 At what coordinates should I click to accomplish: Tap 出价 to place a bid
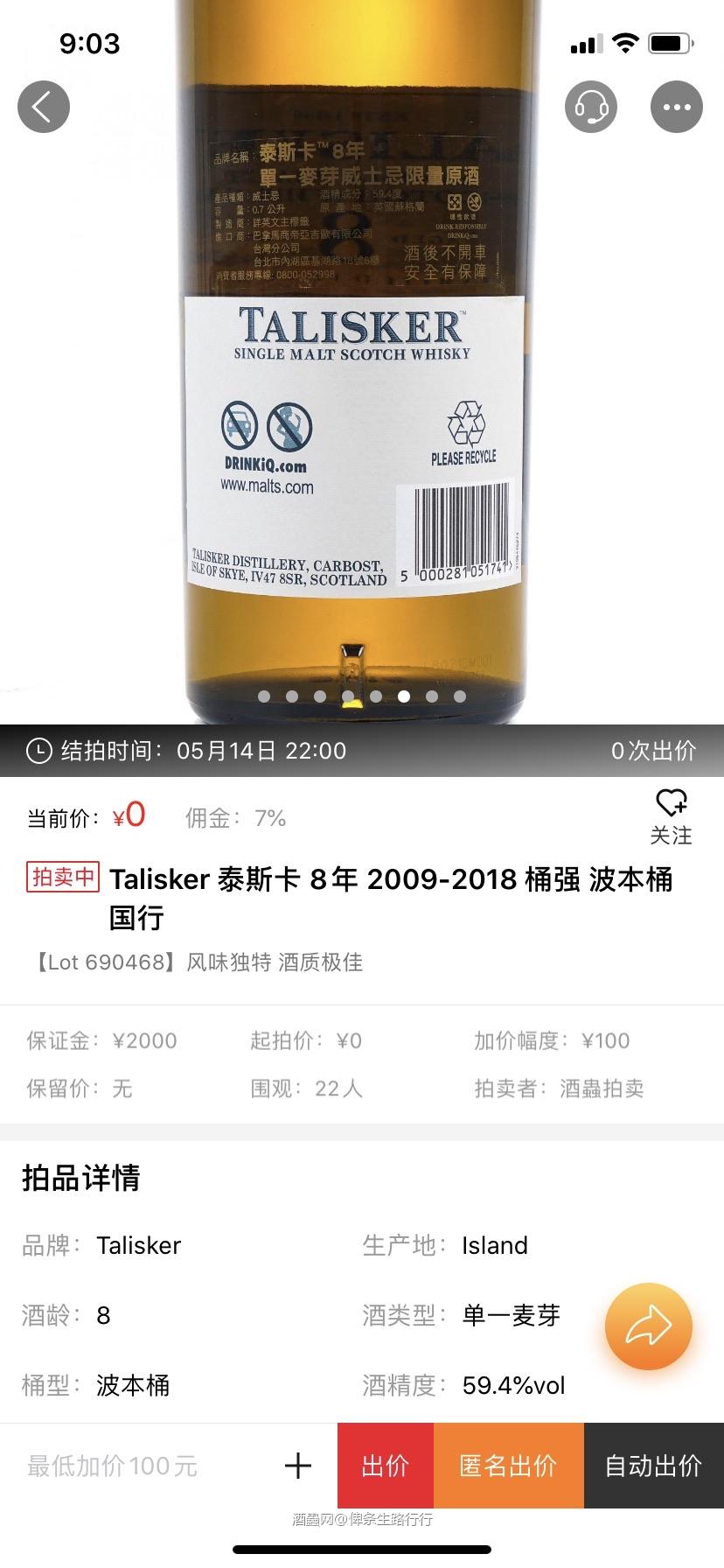pyautogui.click(x=385, y=1466)
